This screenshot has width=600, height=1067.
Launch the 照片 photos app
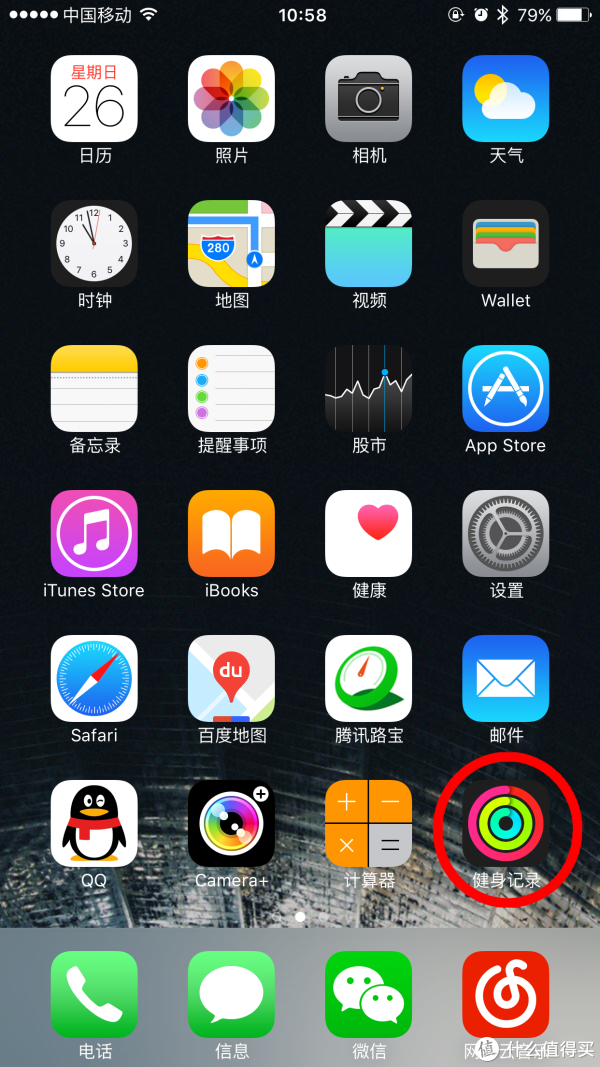coord(231,98)
